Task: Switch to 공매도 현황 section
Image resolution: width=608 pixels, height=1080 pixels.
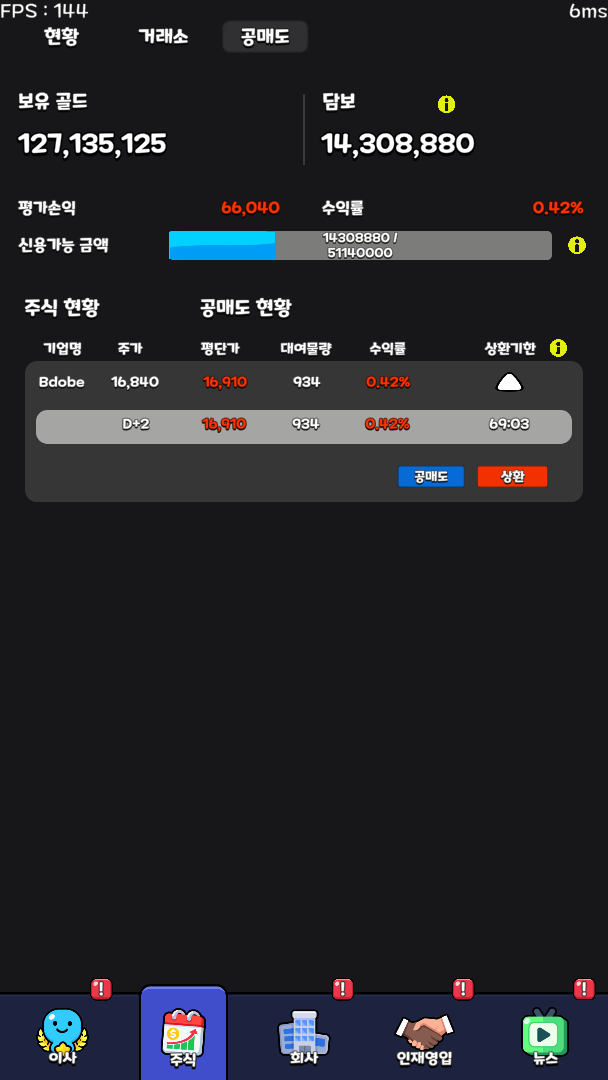Action: coord(246,308)
